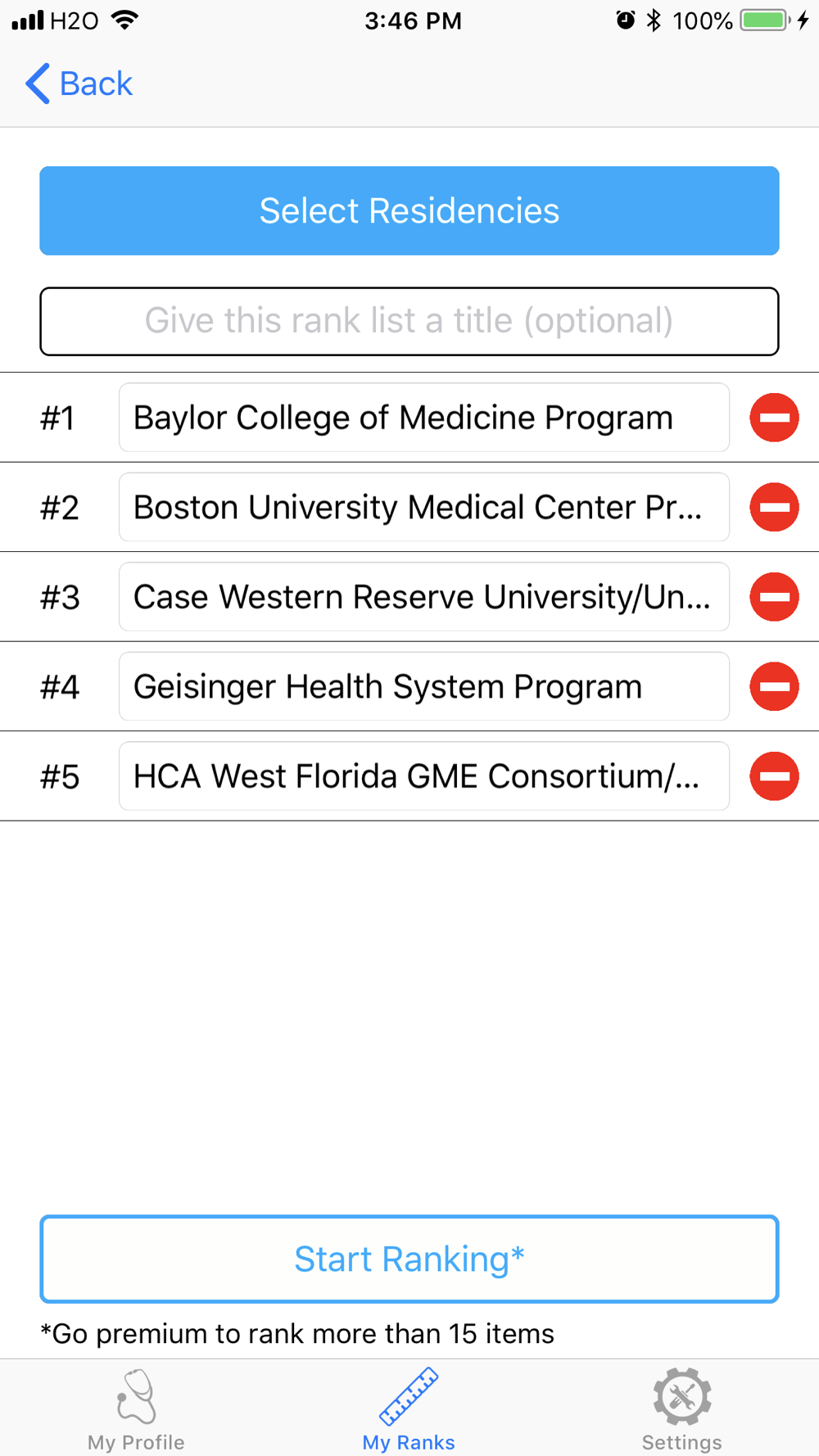Delete the Case Western Reserve University entry
The image size is (819, 1456).
[774, 597]
